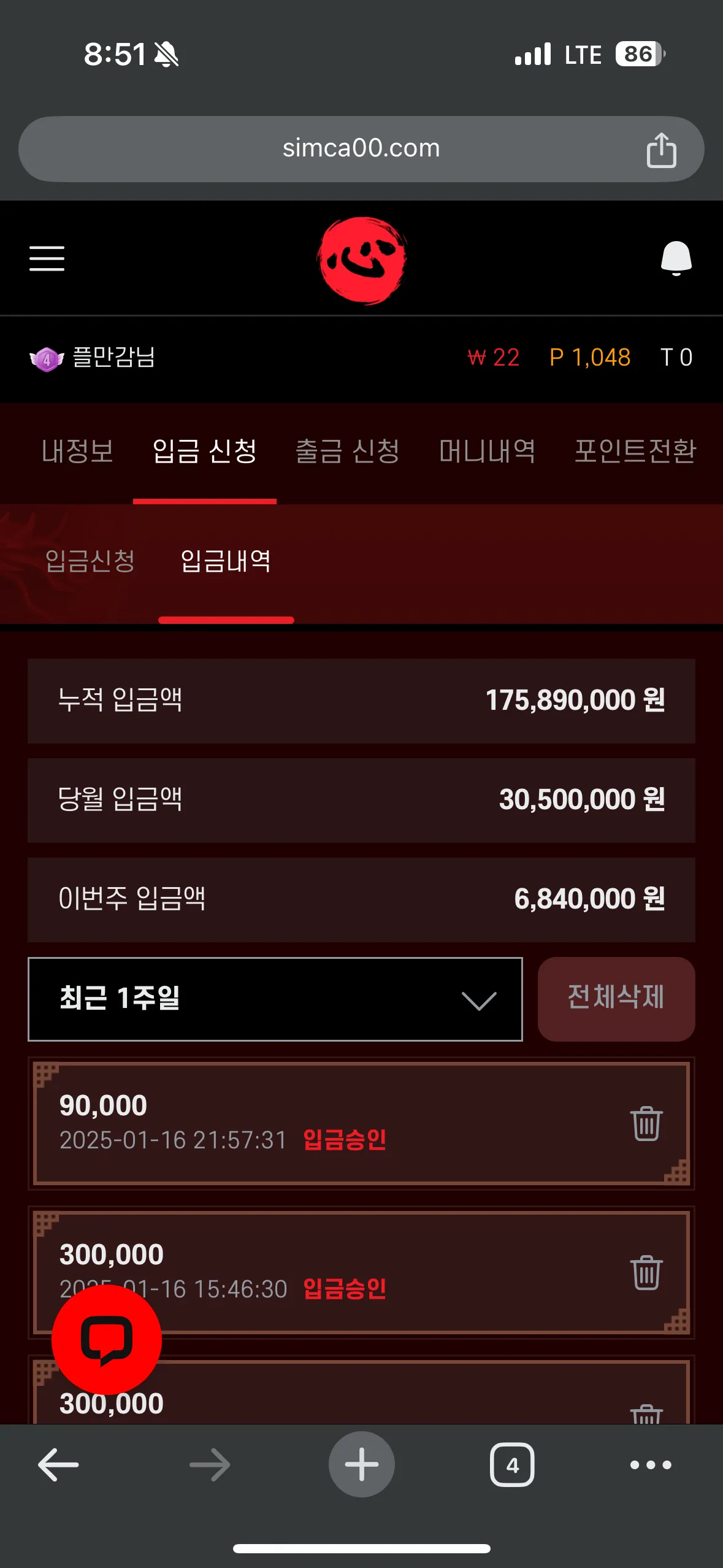
Task: Open the hamburger side menu
Action: [47, 258]
